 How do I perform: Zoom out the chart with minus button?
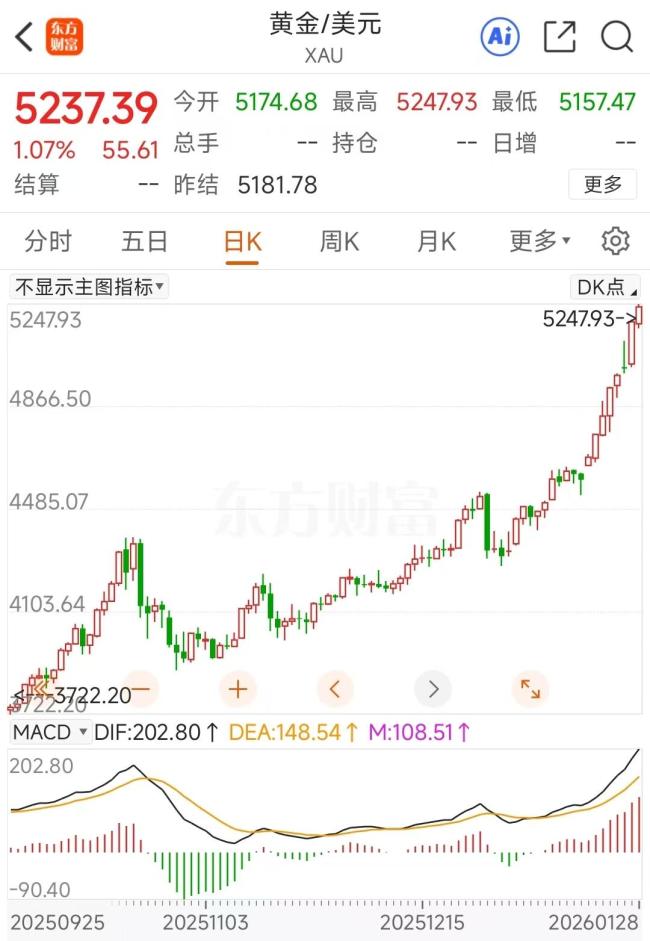[140, 688]
